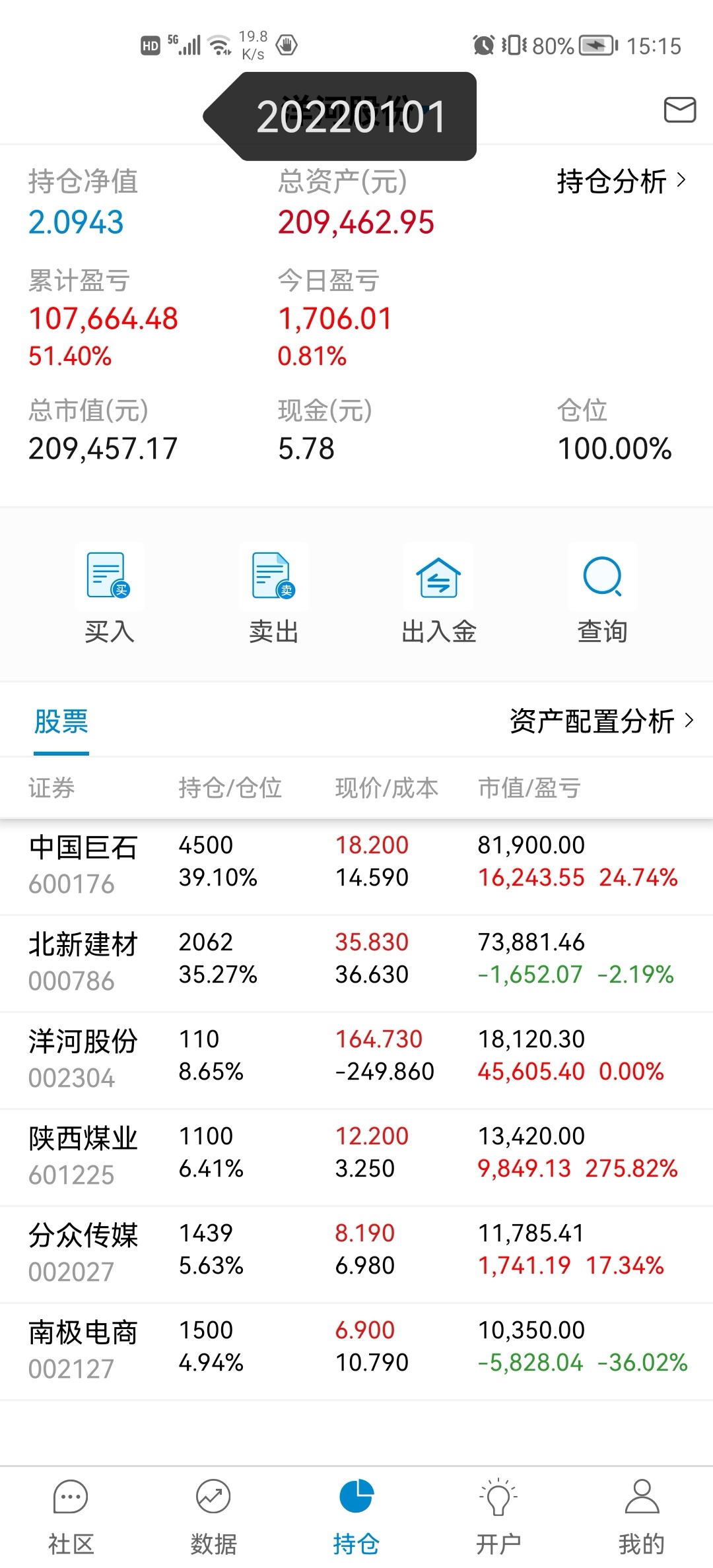The width and height of the screenshot is (713, 1568).
Task: Select the 股票 tab
Action: [x=61, y=721]
